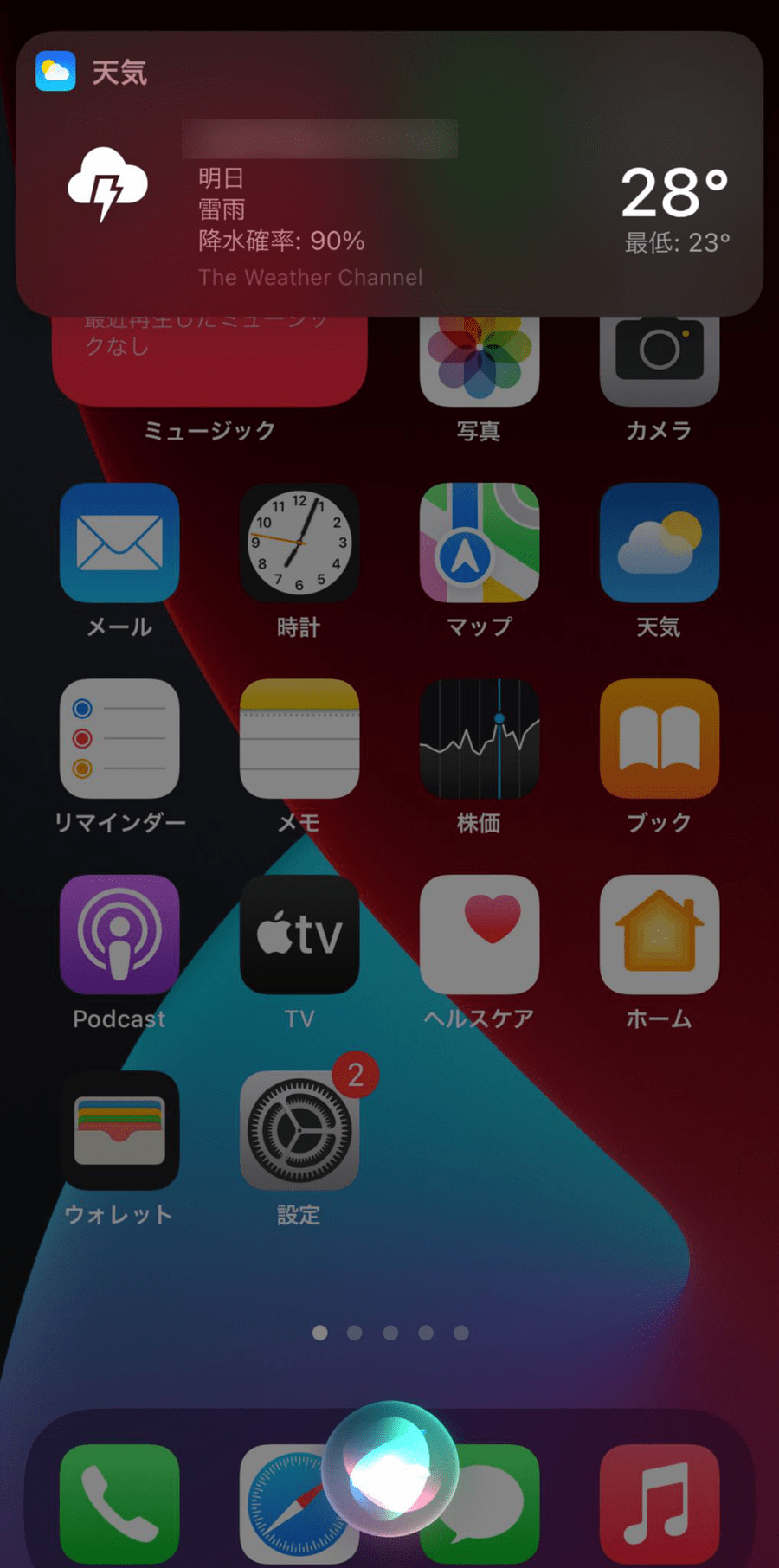Open the Mail app (メール)
Image resolution: width=779 pixels, height=1568 pixels.
click(119, 543)
